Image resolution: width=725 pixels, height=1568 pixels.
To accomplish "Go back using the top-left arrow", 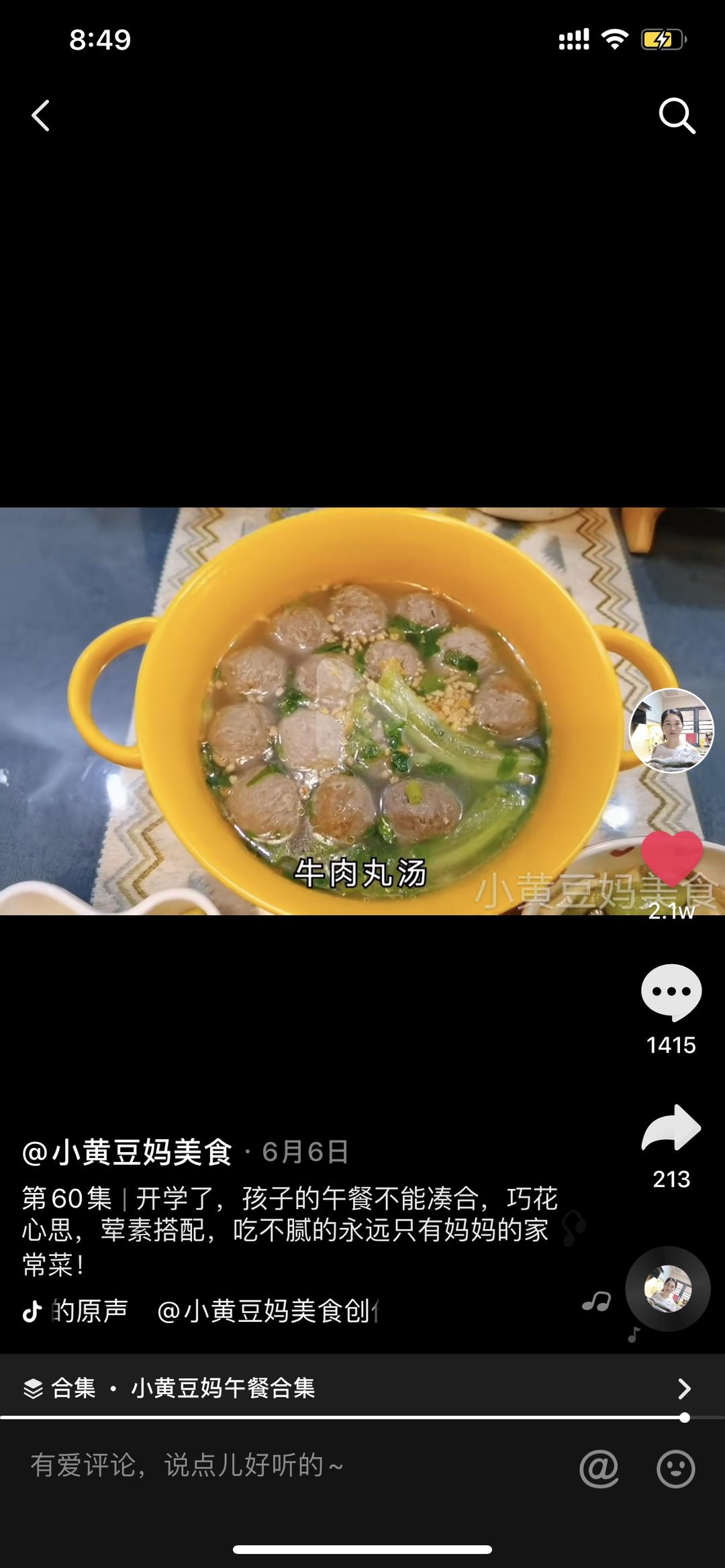I will (x=41, y=115).
